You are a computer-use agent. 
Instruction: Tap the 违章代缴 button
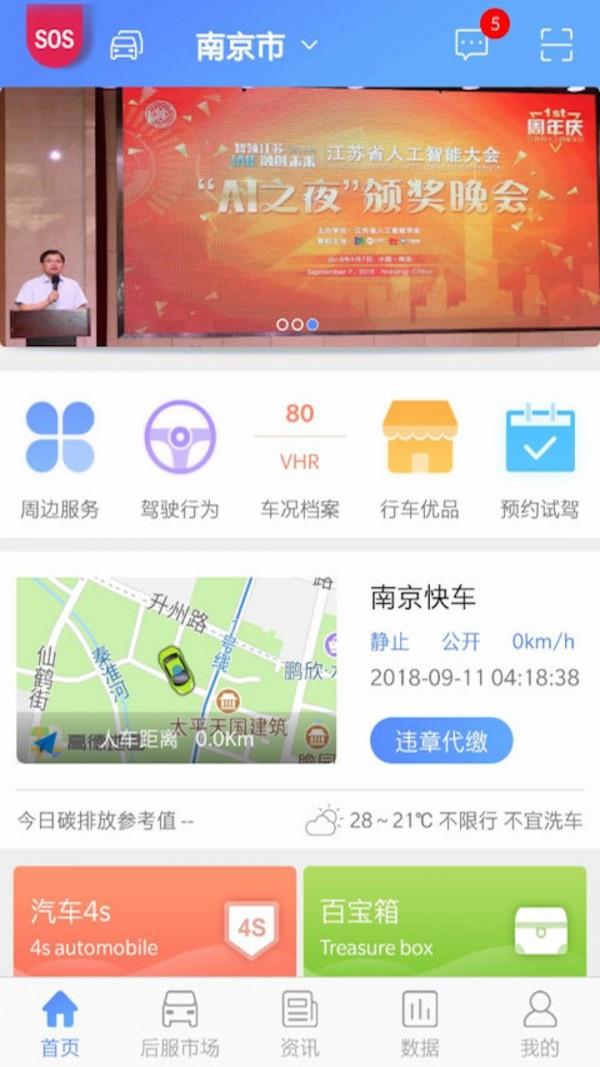[441, 741]
